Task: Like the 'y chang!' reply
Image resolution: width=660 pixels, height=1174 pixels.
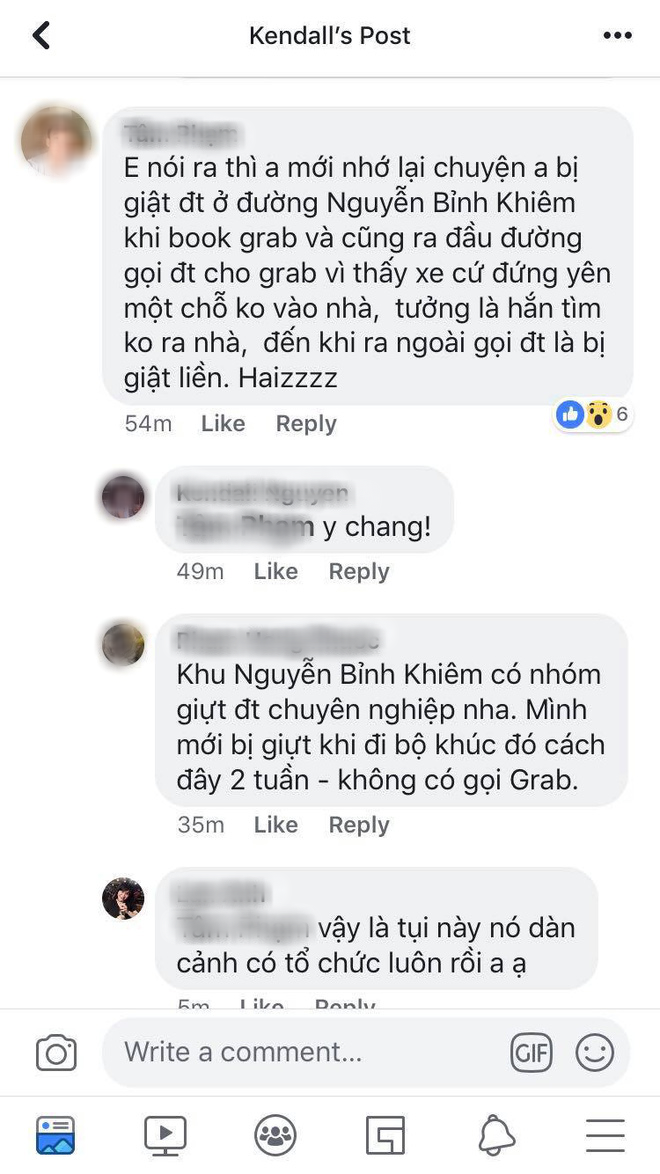Action: point(275,572)
